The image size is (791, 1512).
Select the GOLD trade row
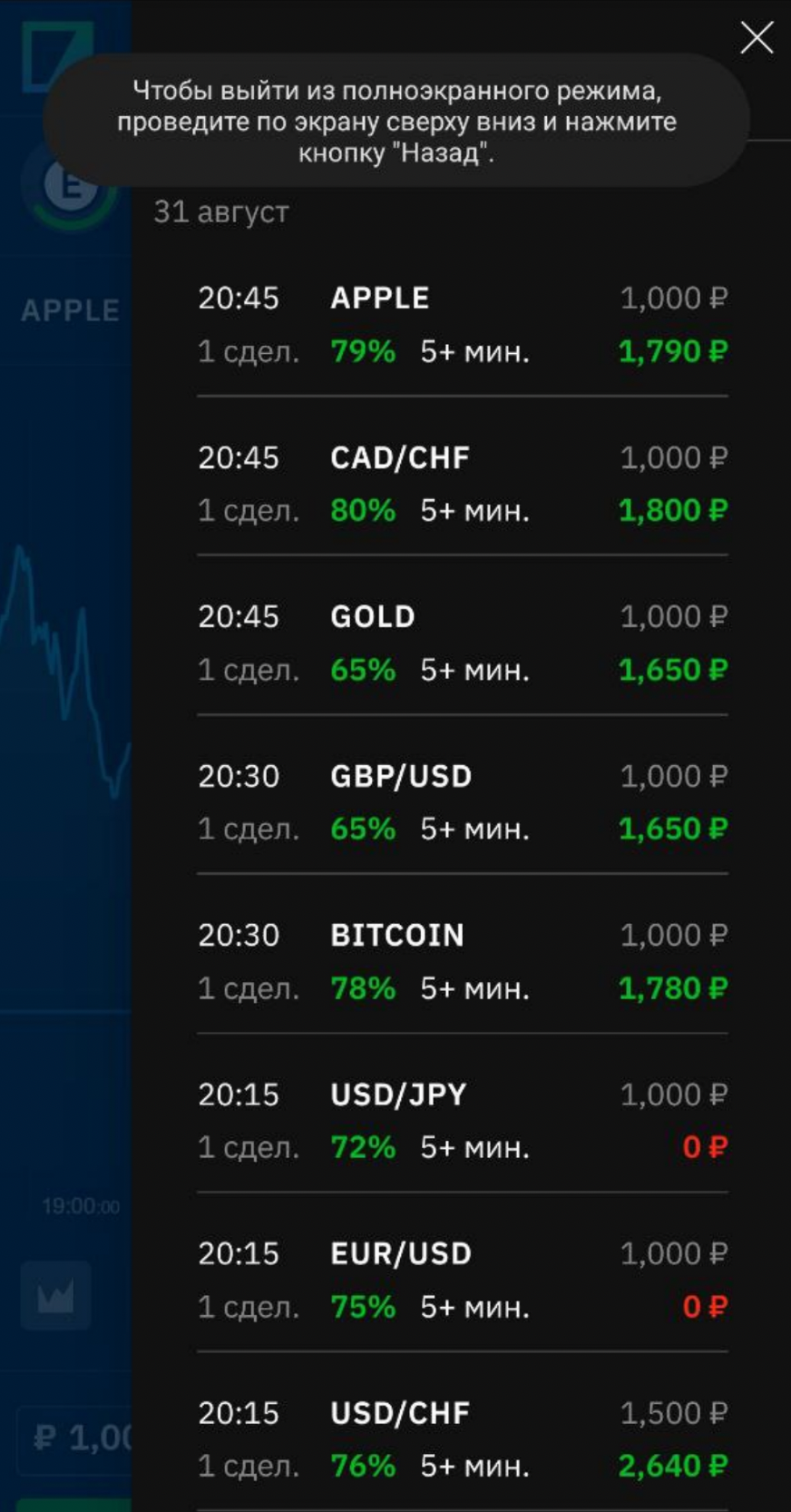tap(463, 643)
